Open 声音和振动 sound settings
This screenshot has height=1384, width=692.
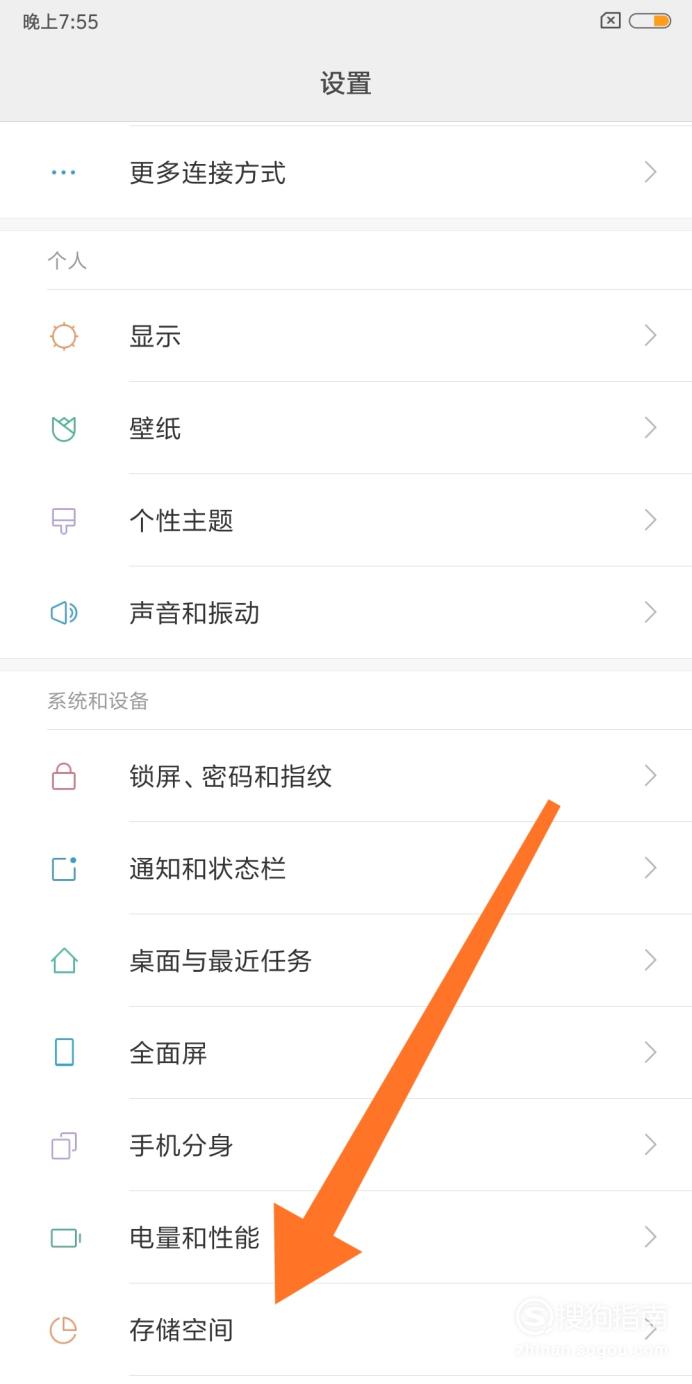point(346,612)
